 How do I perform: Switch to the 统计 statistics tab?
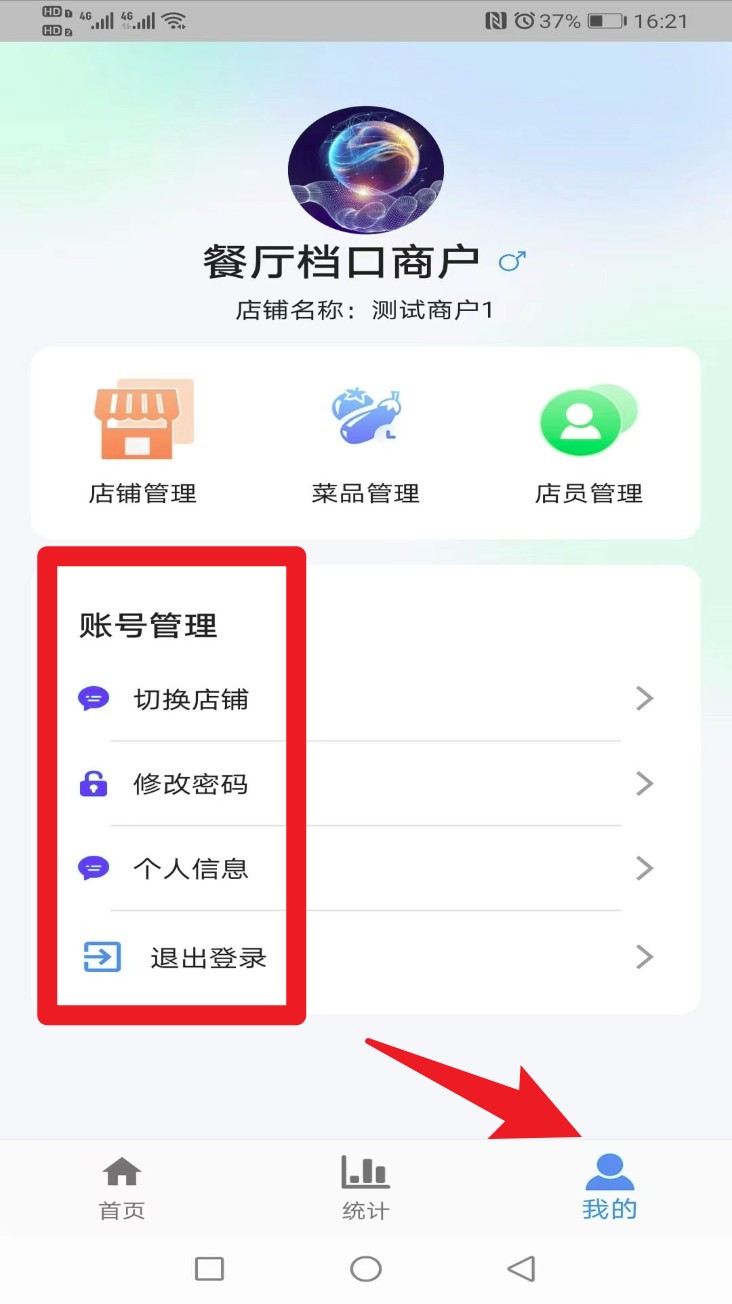click(x=365, y=1187)
